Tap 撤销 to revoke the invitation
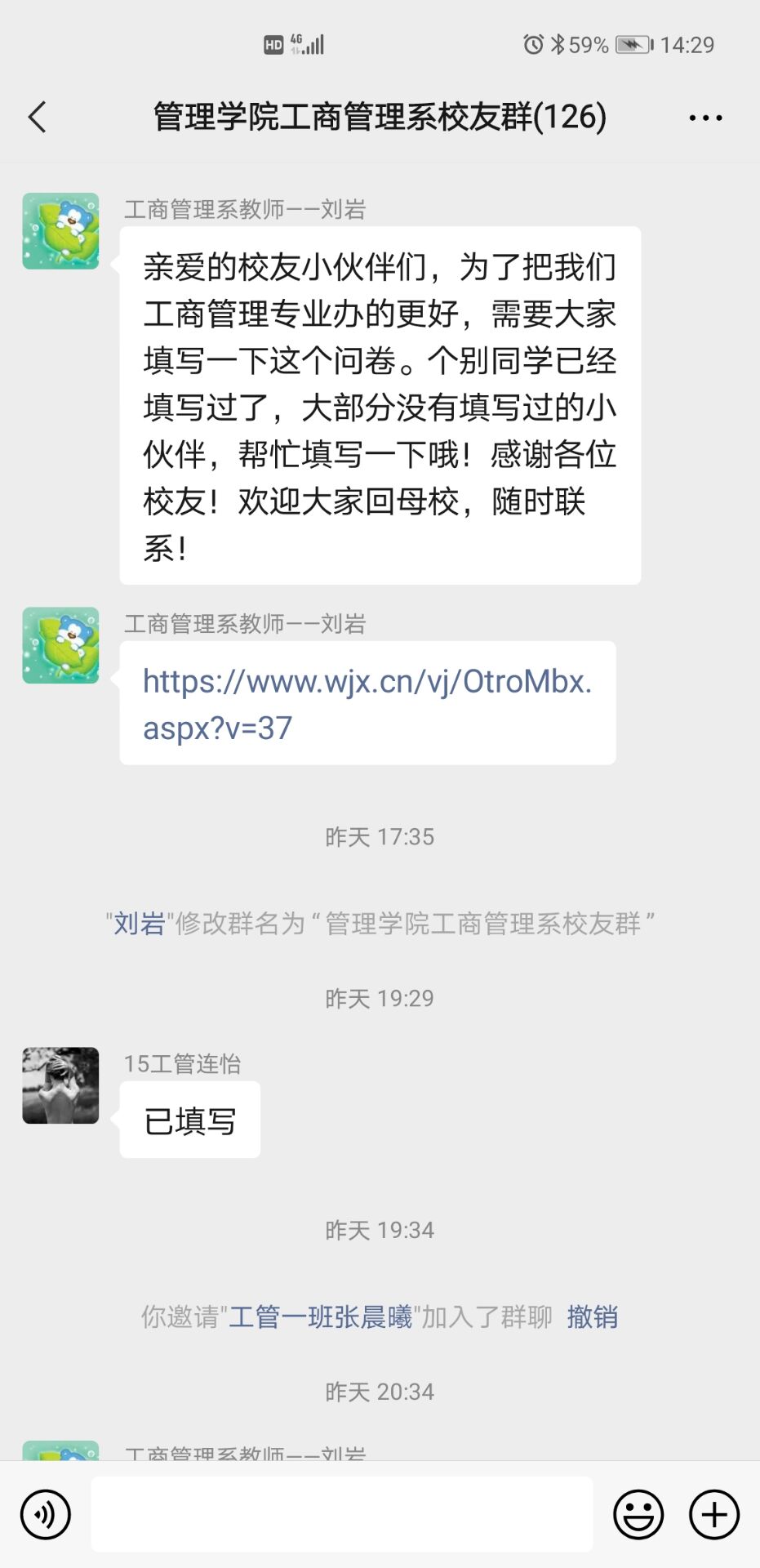 click(592, 1316)
